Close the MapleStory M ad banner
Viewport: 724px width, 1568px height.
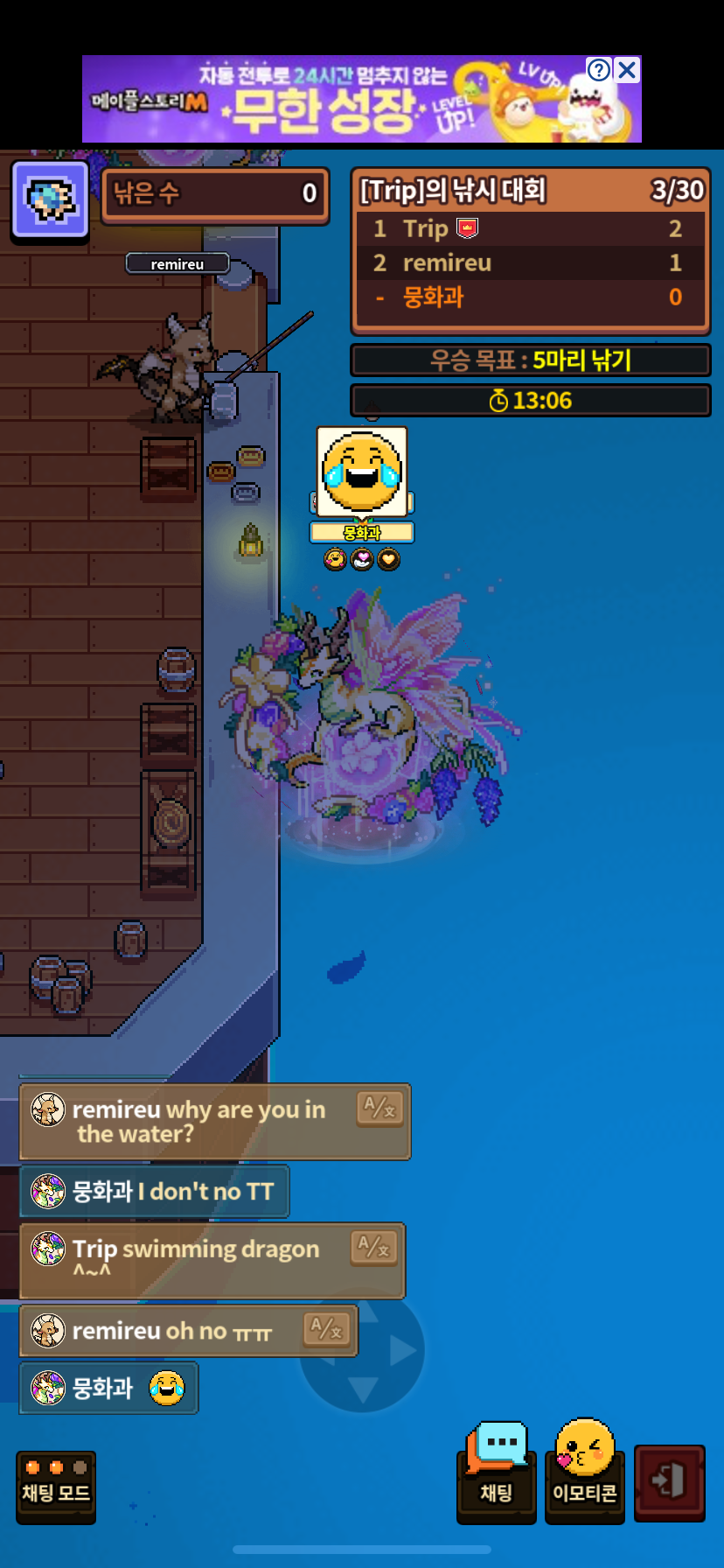click(627, 70)
